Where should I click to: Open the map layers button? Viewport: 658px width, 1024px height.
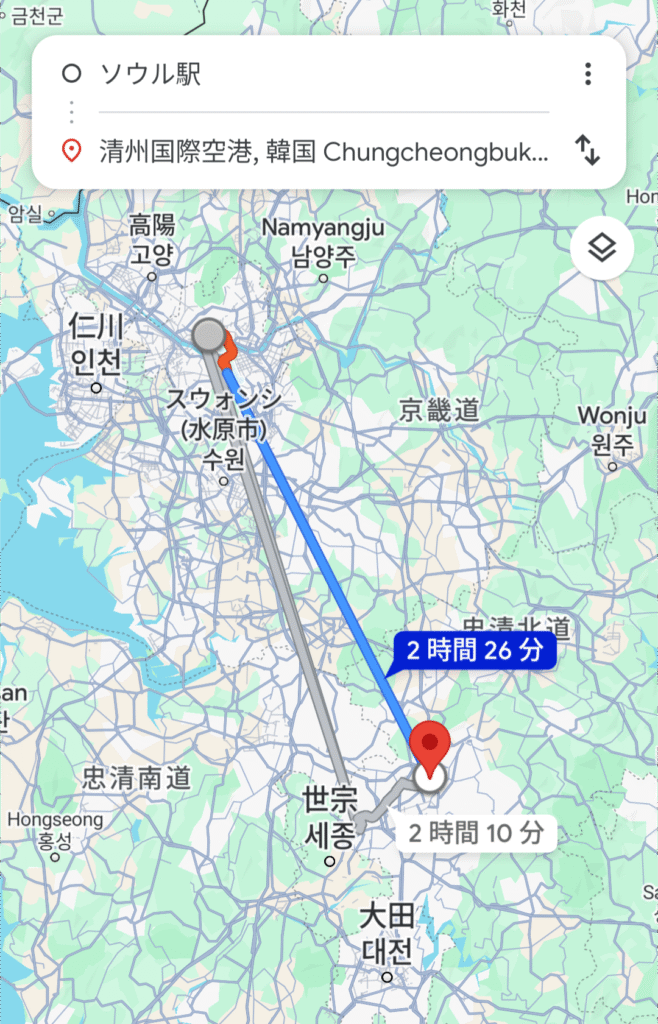[601, 248]
